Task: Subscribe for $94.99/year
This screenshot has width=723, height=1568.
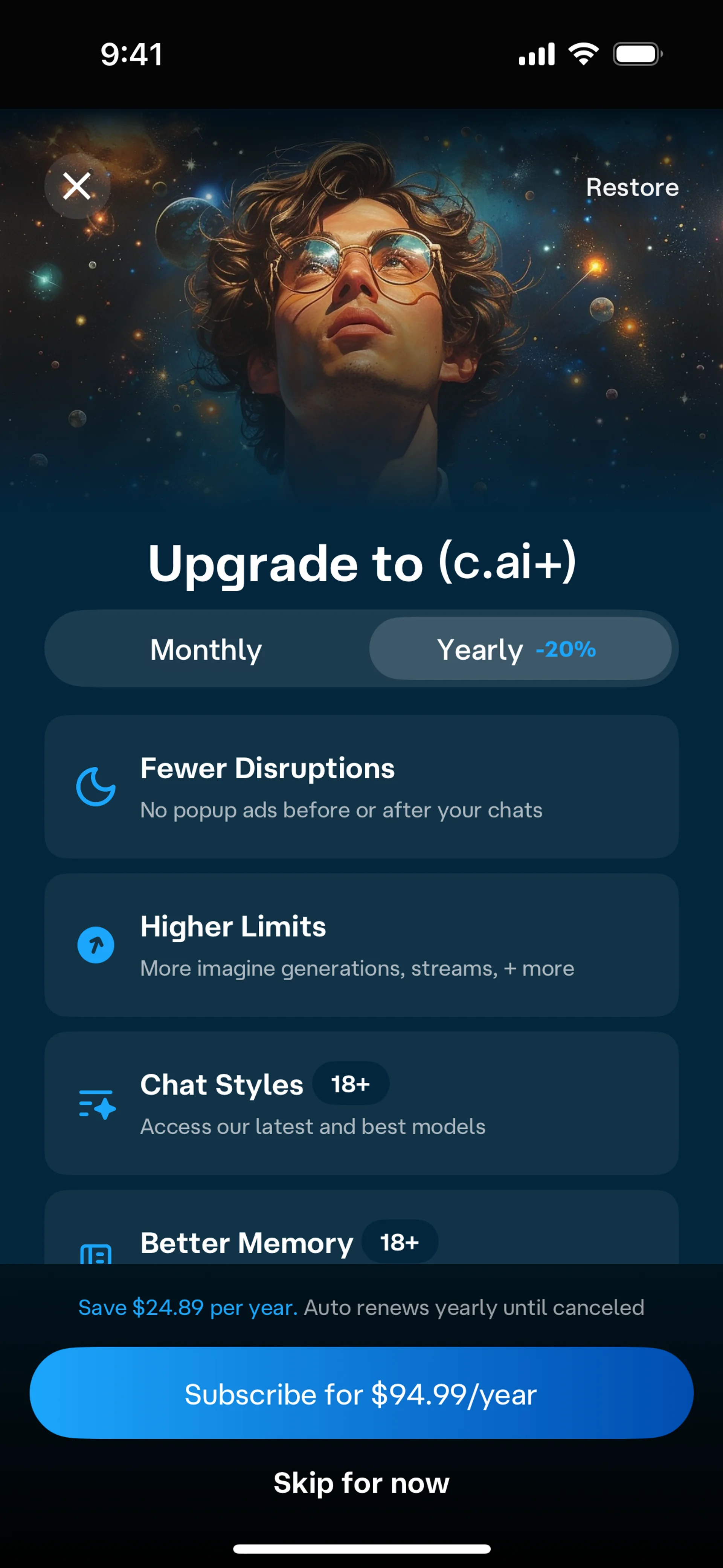Action: (361, 1393)
